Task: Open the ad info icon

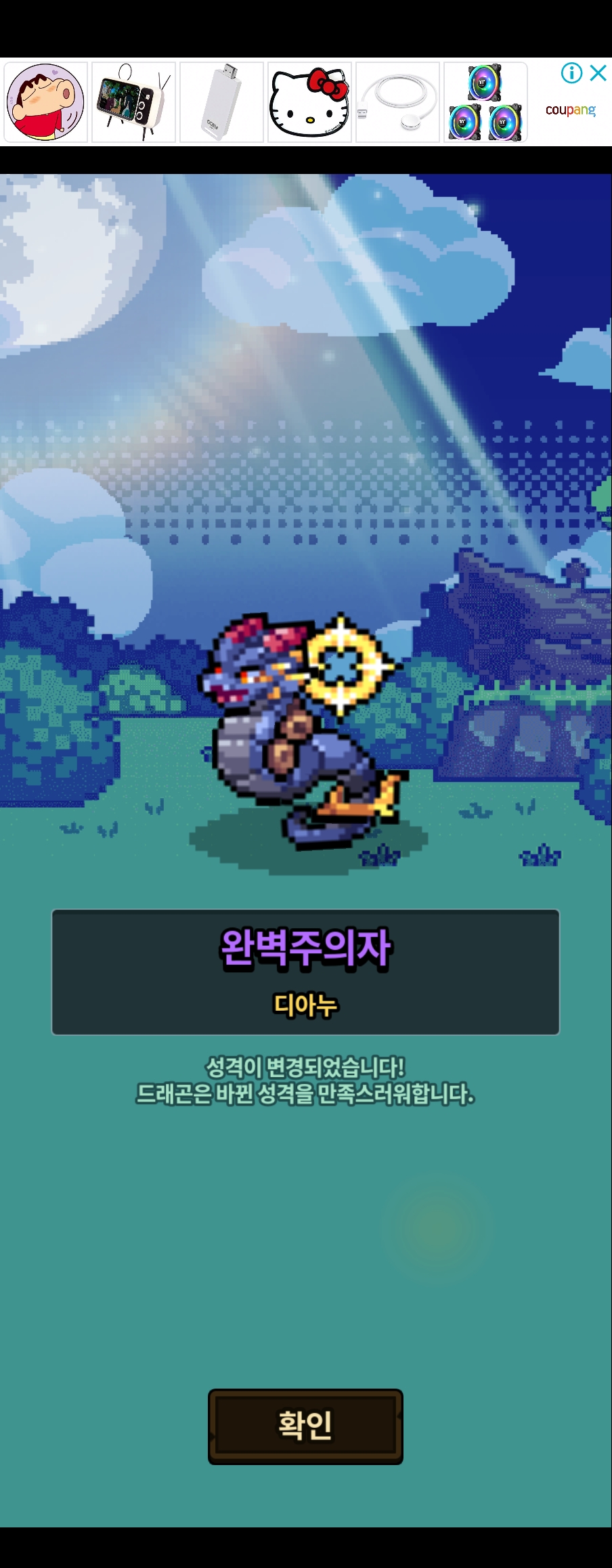Action: tap(571, 73)
